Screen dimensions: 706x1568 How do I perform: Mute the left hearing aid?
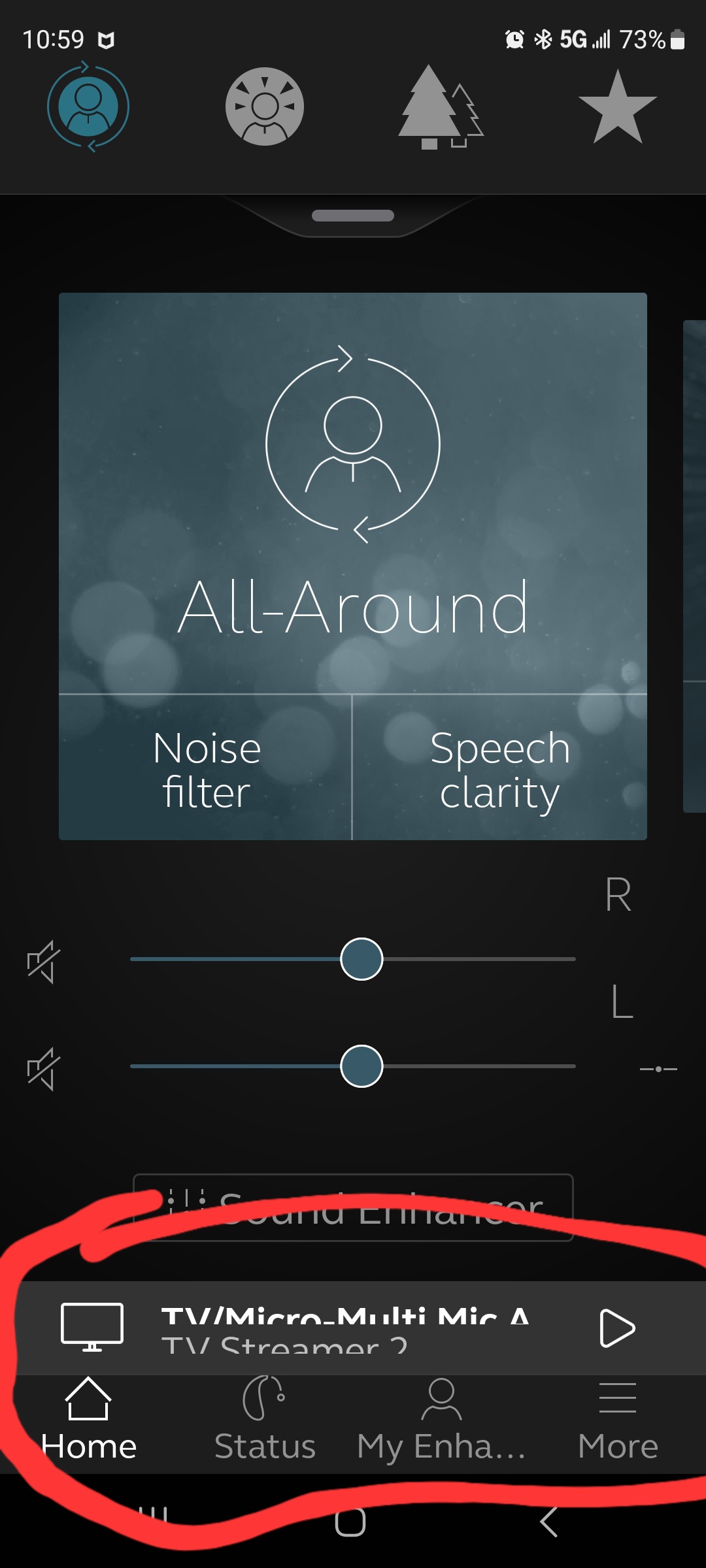43,1069
